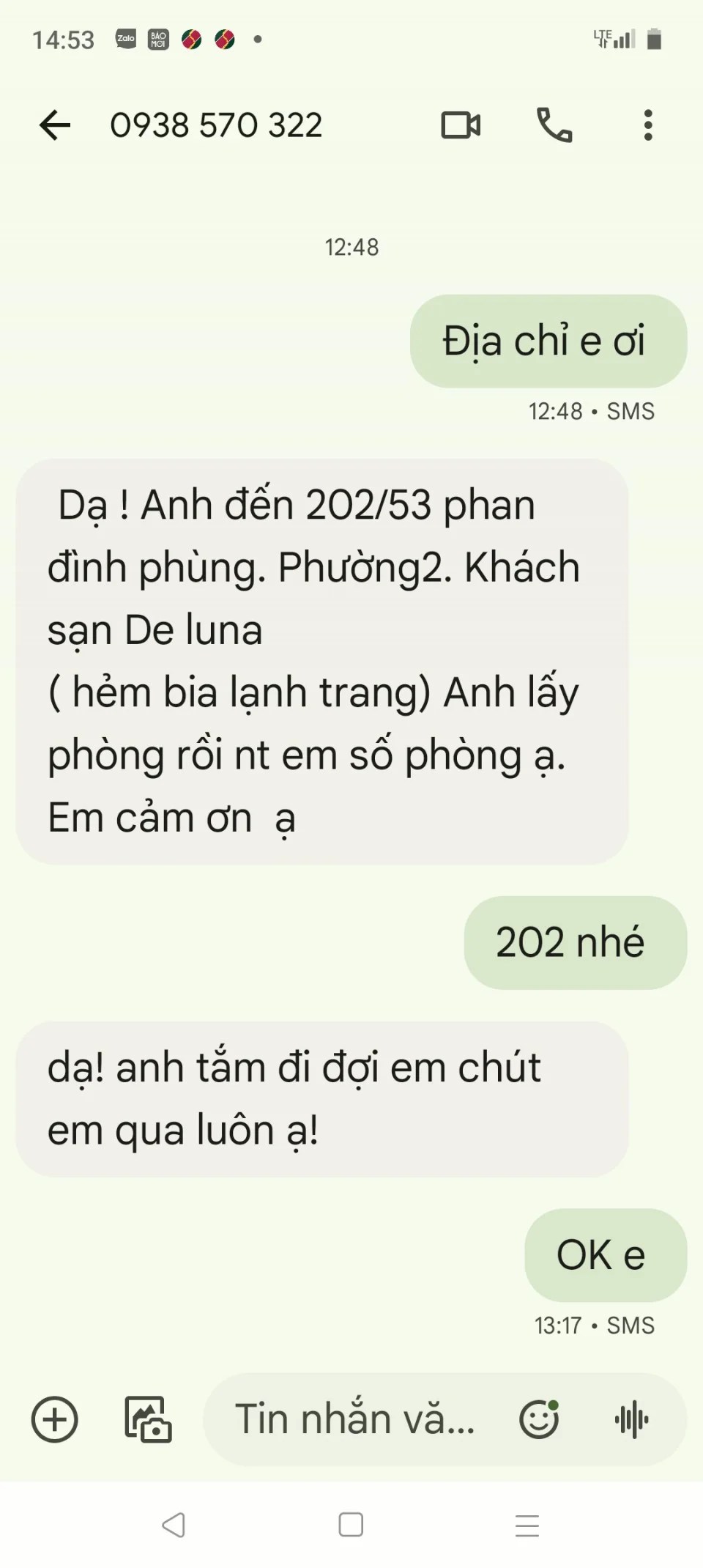Image resolution: width=703 pixels, height=1568 pixels.
Task: Start a video call with 0938 570 322
Action: coord(461,125)
